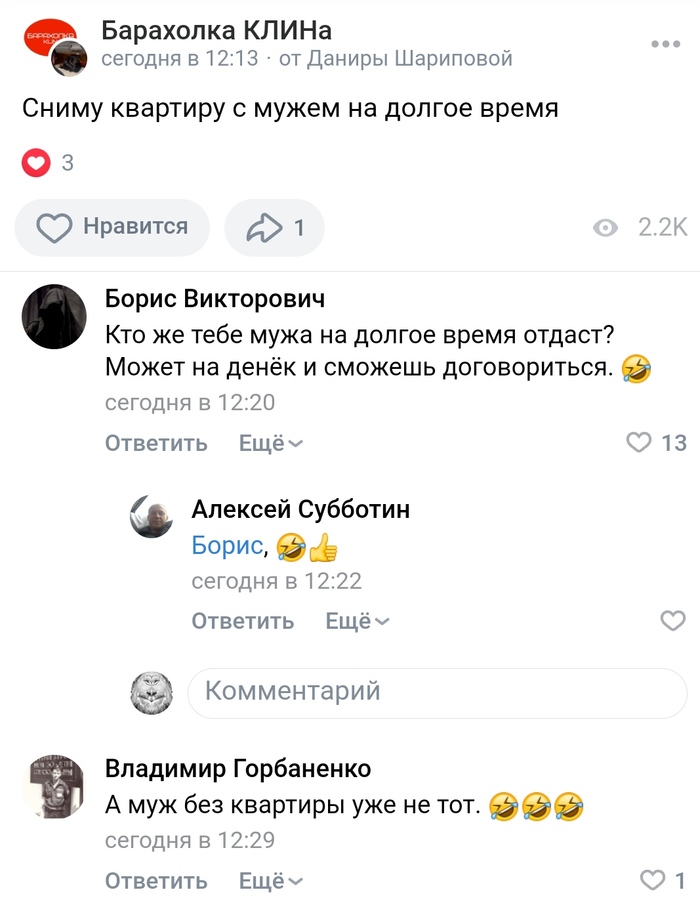
Task: Expand Ещё under Владимир Горбаненко's comment
Action: (270, 880)
